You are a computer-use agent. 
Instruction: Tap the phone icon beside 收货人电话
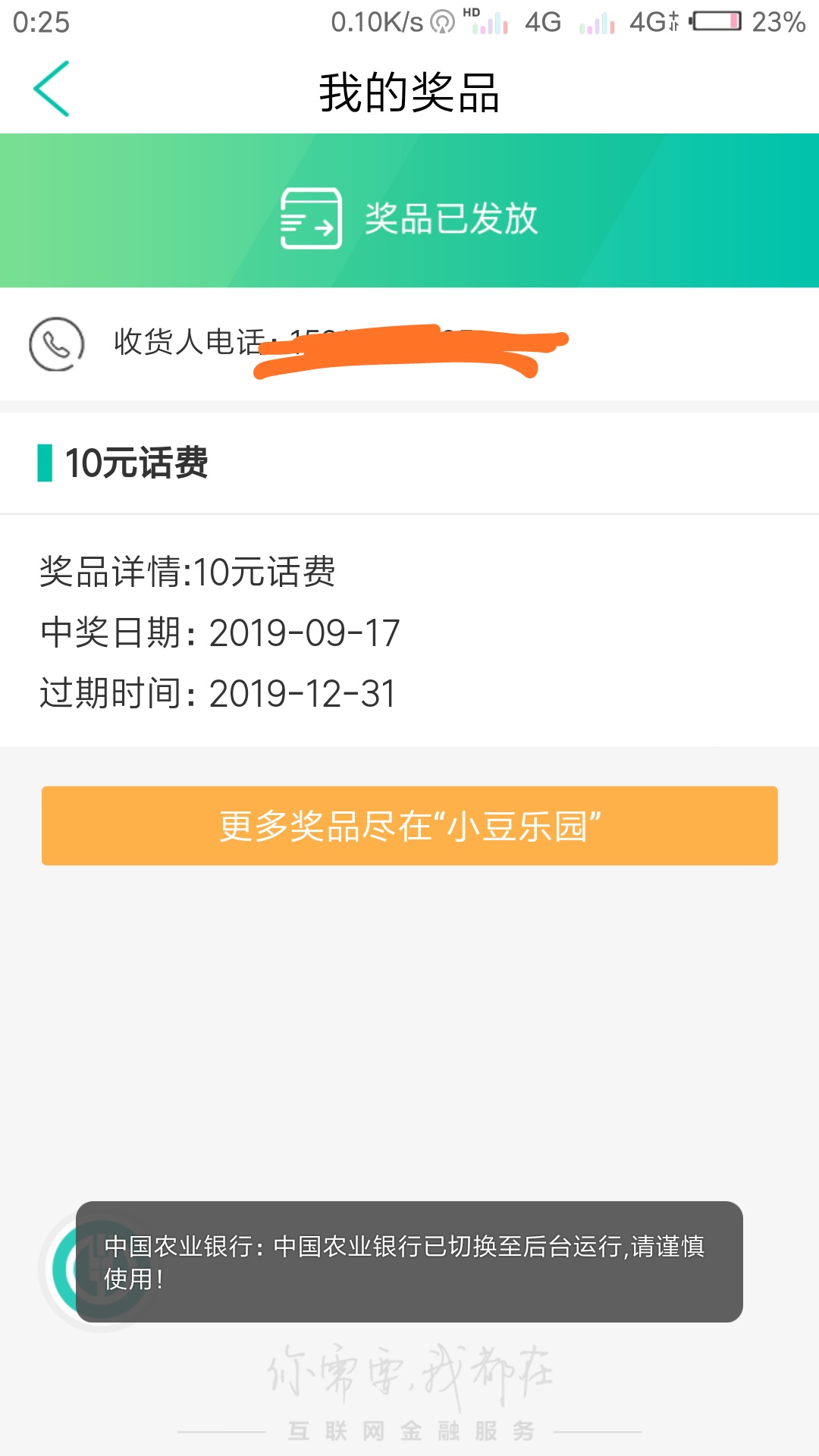[58, 344]
